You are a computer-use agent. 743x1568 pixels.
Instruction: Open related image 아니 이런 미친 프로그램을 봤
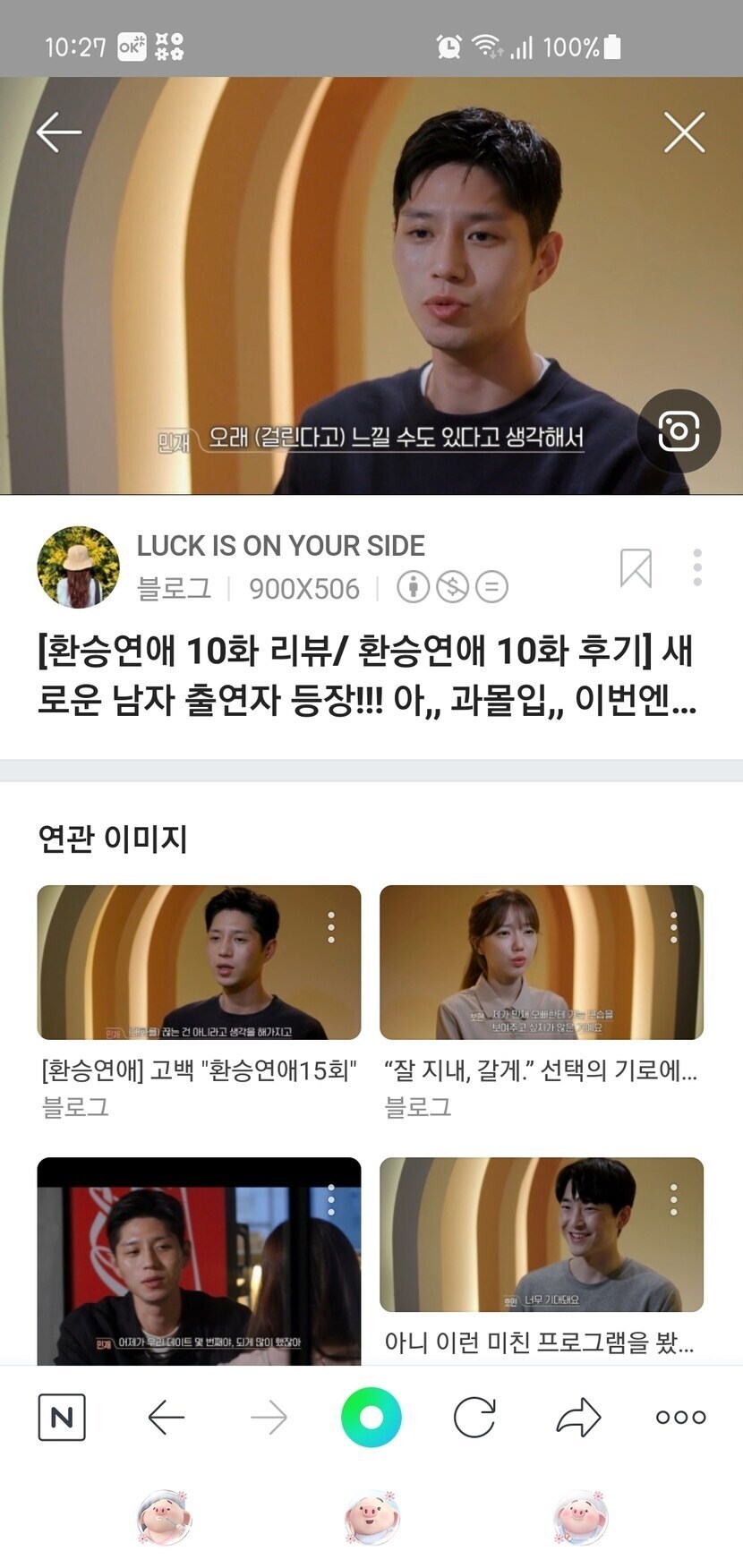click(541, 1234)
